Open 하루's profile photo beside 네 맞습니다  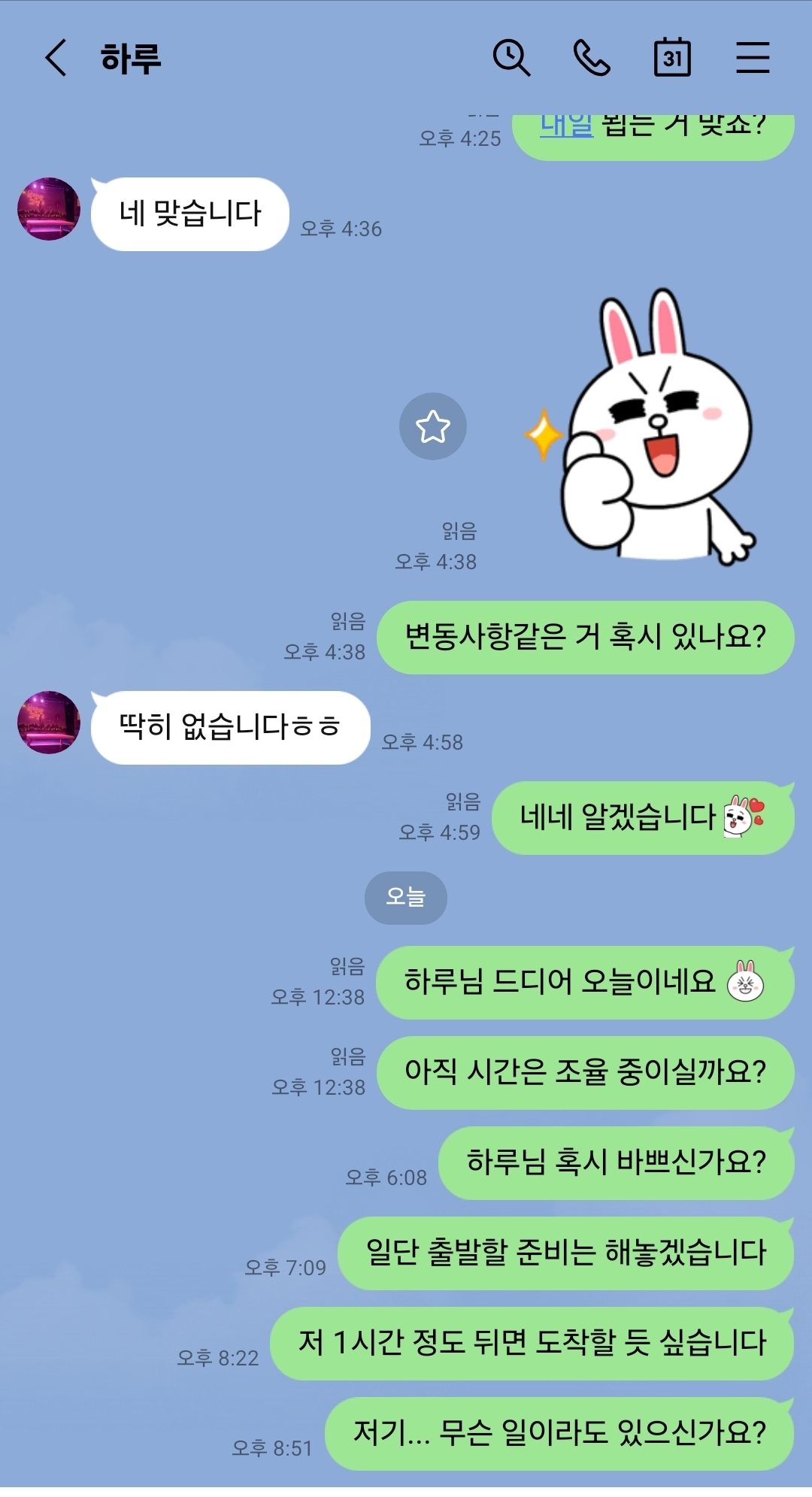pos(49,209)
